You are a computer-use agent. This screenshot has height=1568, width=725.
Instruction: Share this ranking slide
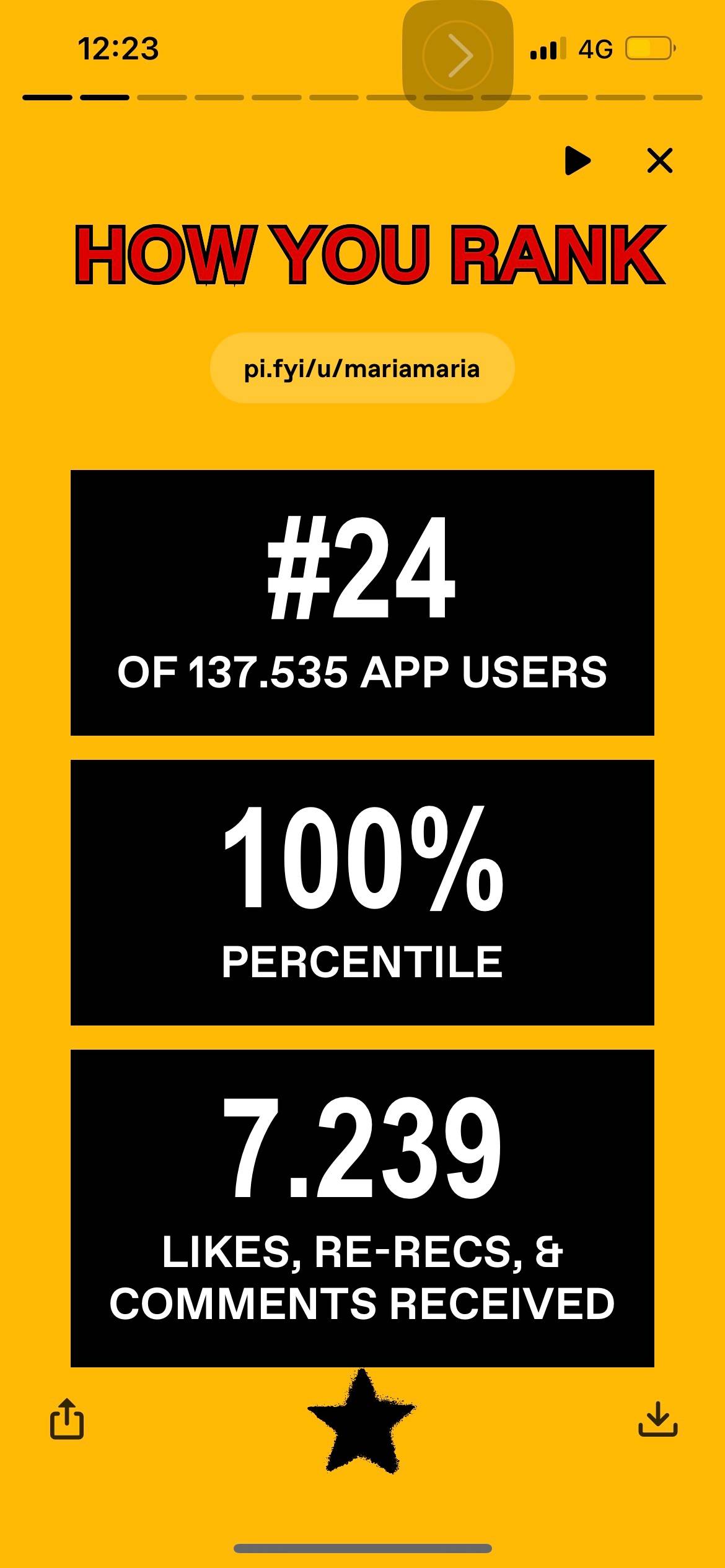tap(66, 1418)
